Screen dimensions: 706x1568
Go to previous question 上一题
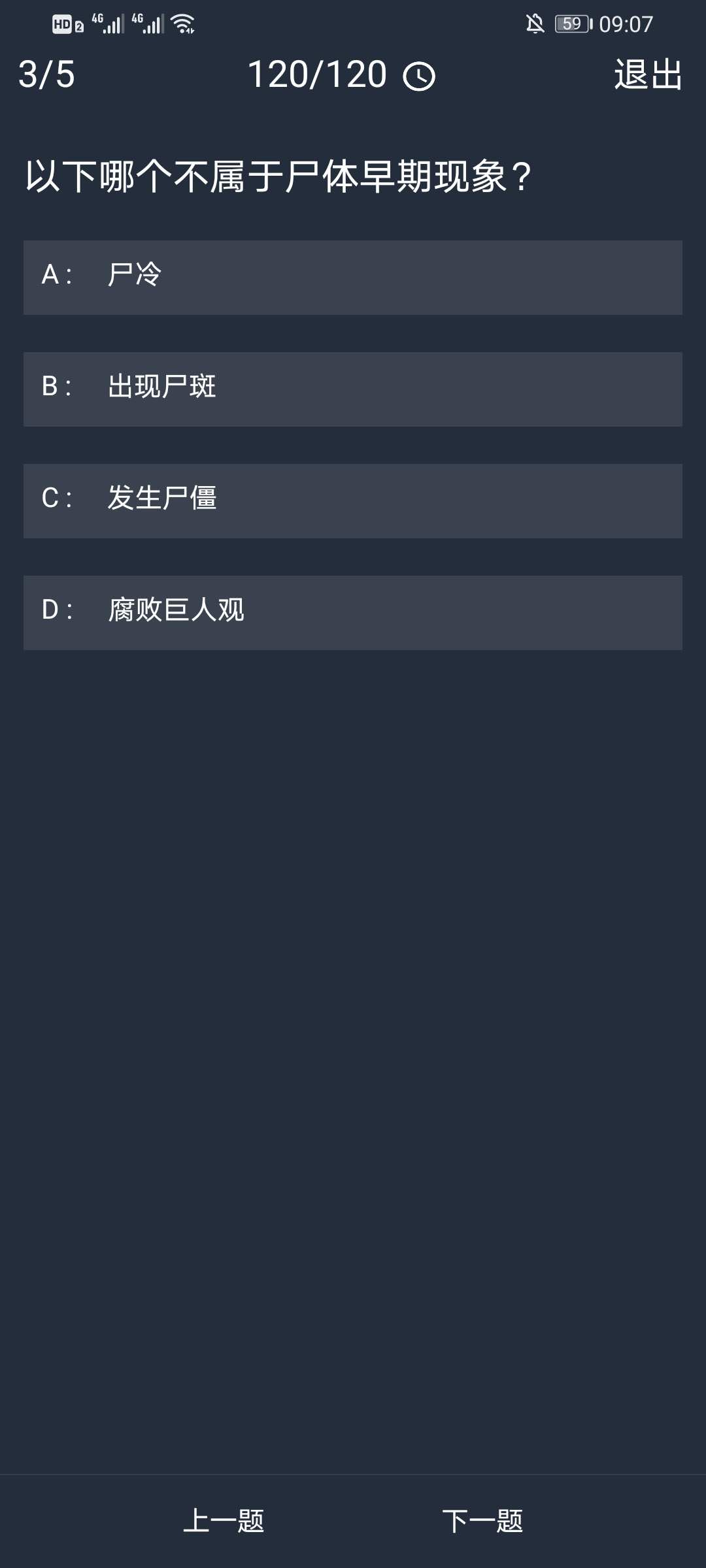click(x=224, y=1521)
